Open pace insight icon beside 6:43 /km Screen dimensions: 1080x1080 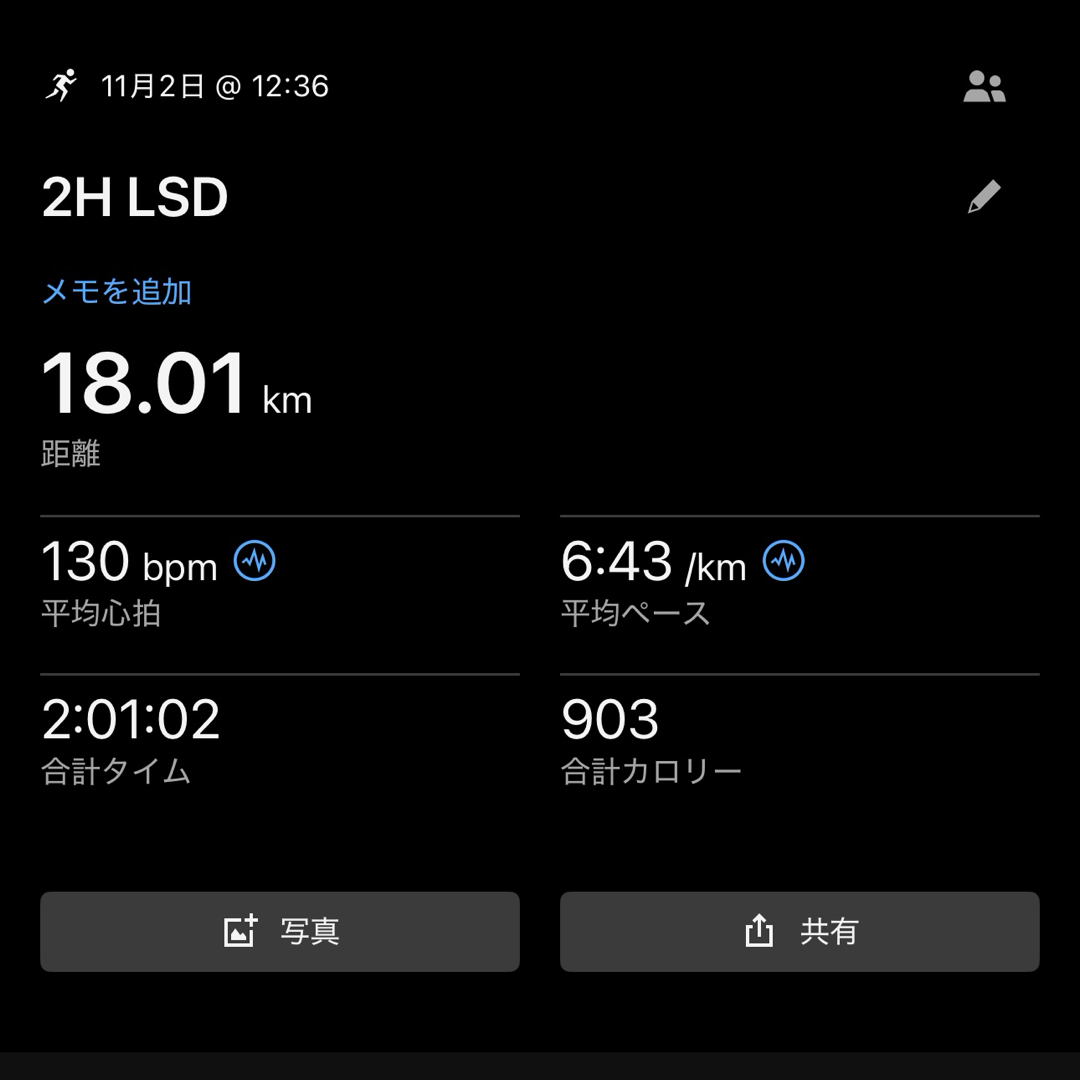coord(784,561)
